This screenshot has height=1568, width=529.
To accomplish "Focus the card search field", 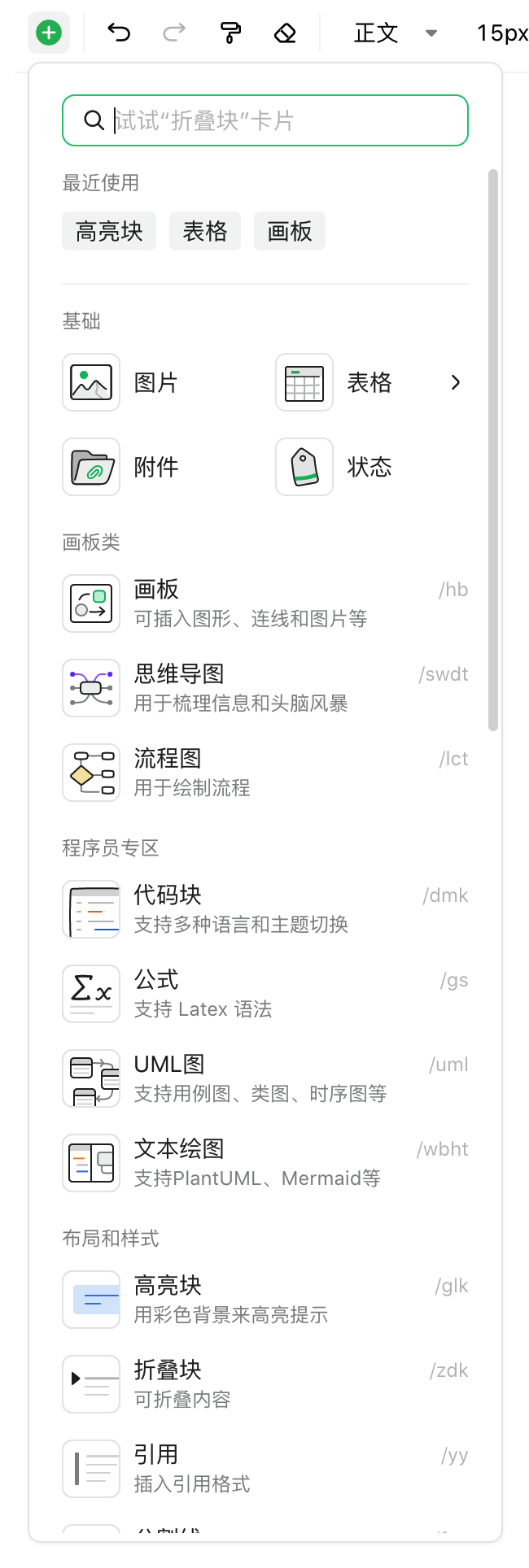I will 265,120.
